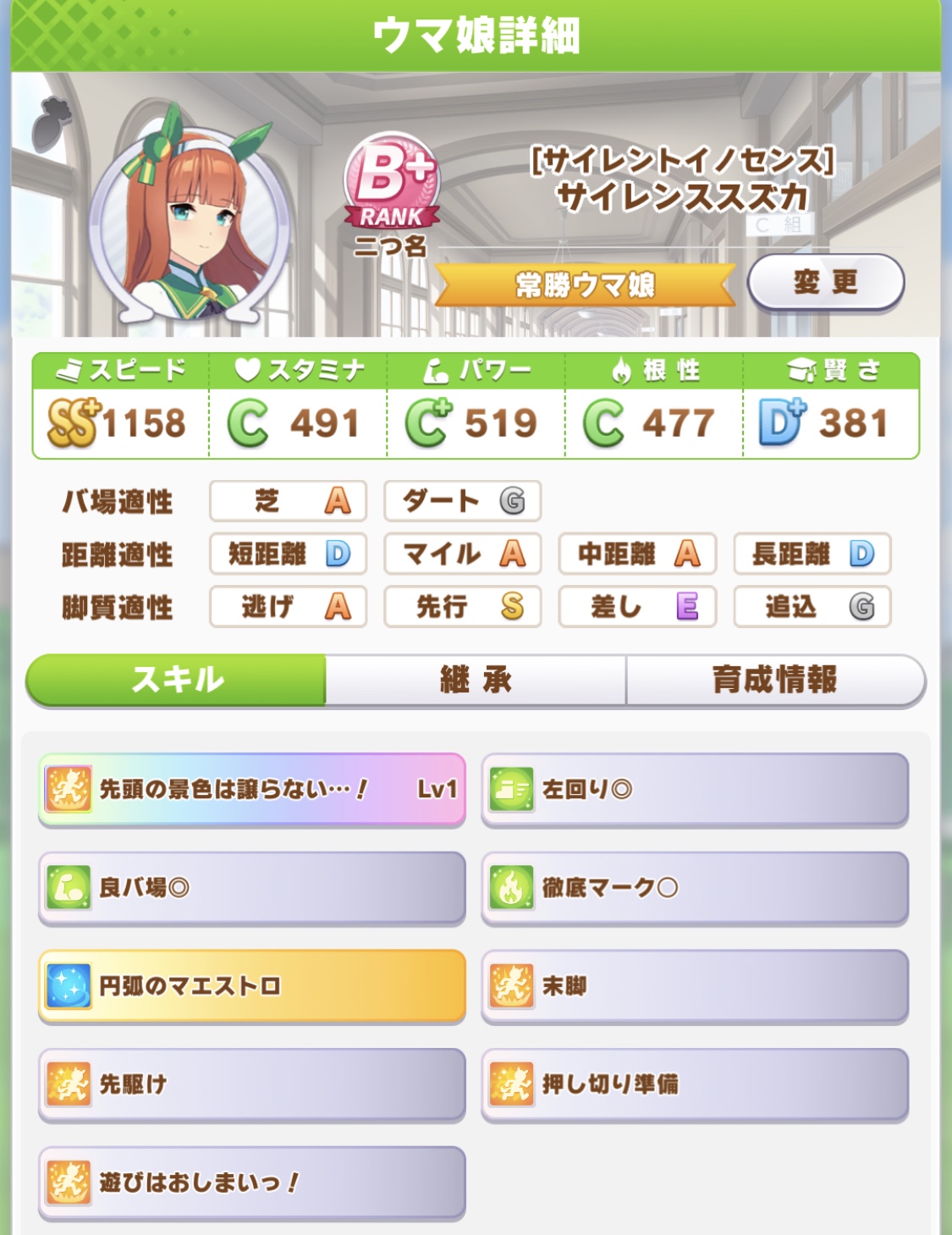This screenshot has height=1235, width=952.
Task: Tap the 変更 button
Action: click(825, 282)
